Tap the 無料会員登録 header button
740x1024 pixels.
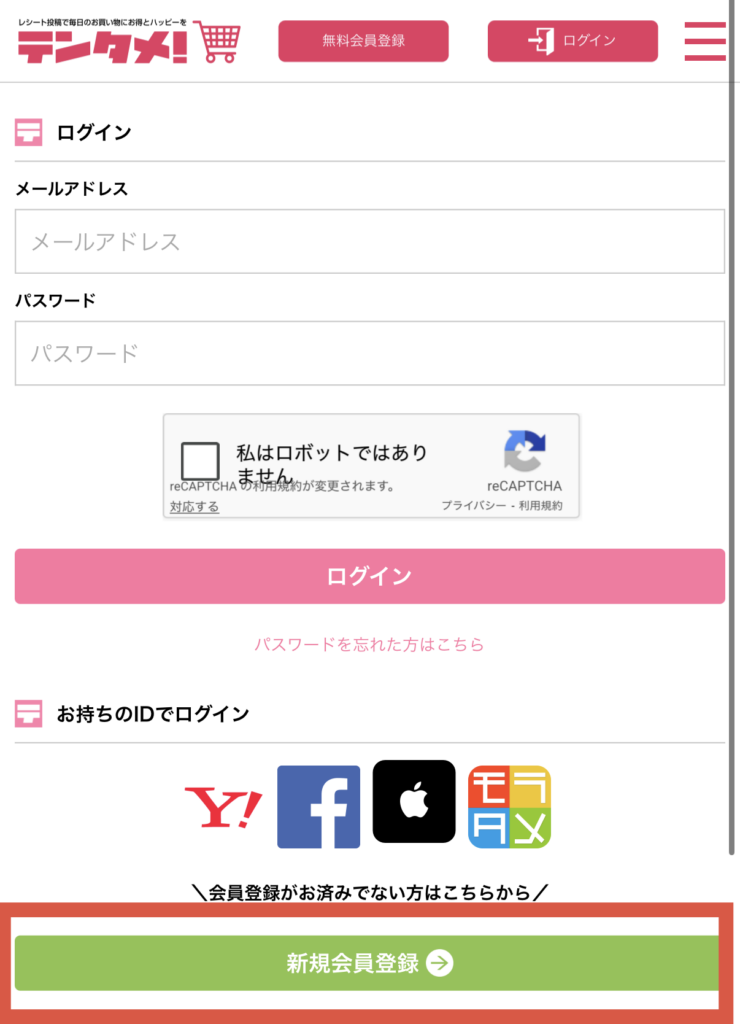pos(363,41)
